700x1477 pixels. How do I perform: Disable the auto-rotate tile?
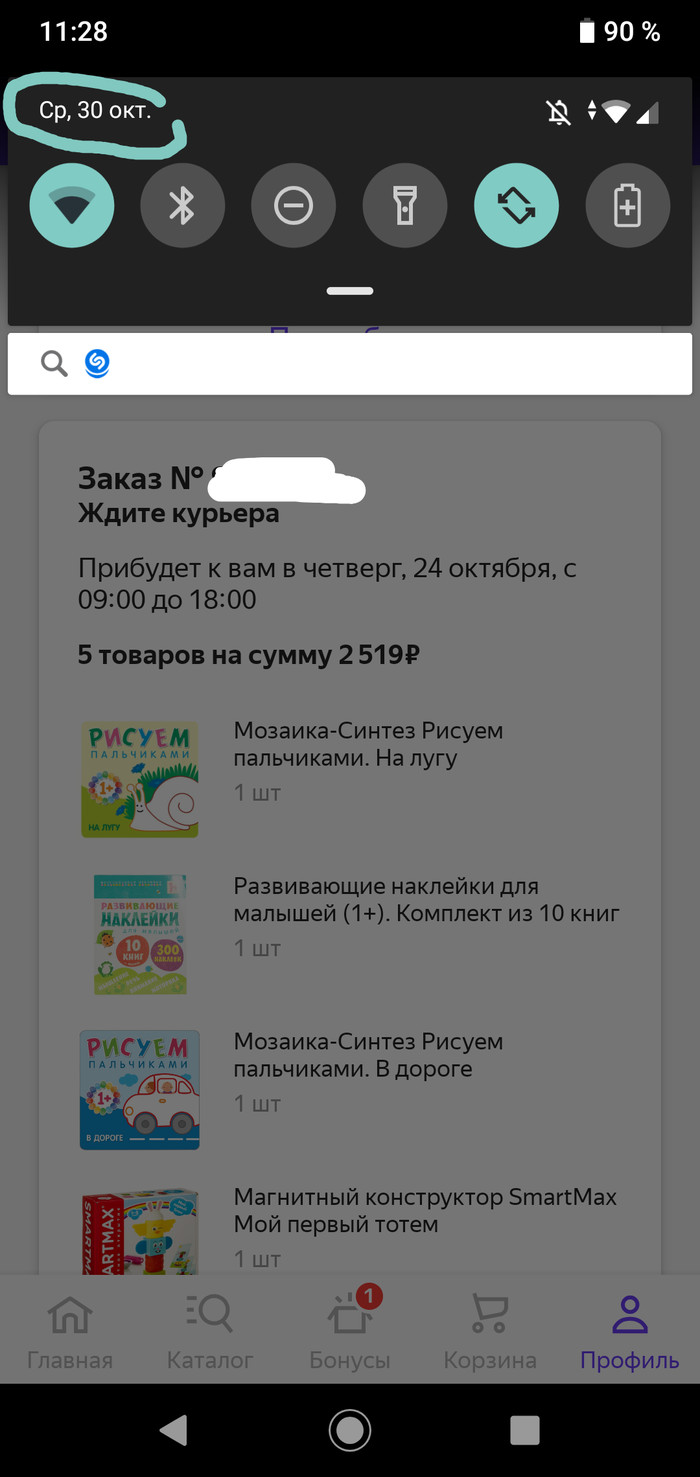516,206
